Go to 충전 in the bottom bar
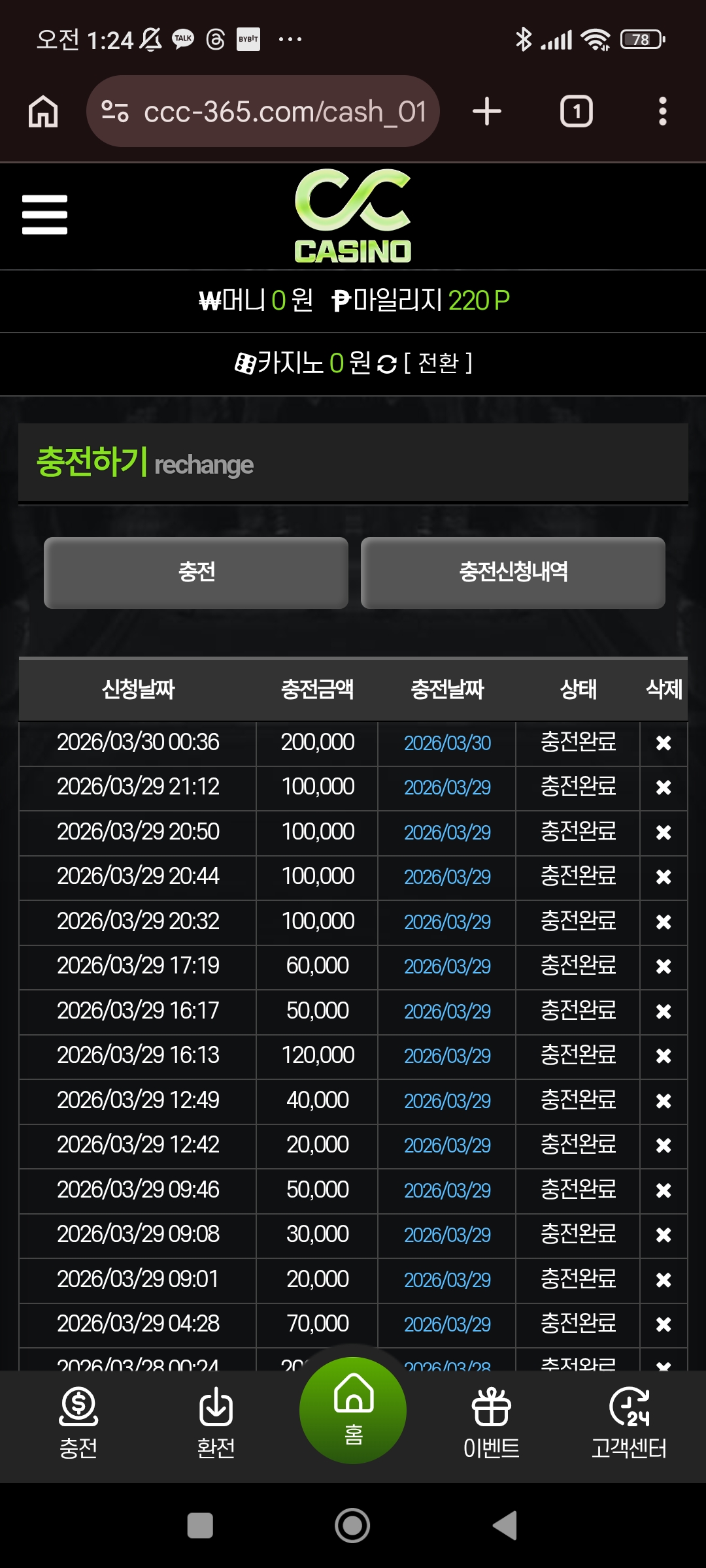The height and width of the screenshot is (1568, 706). click(78, 1426)
